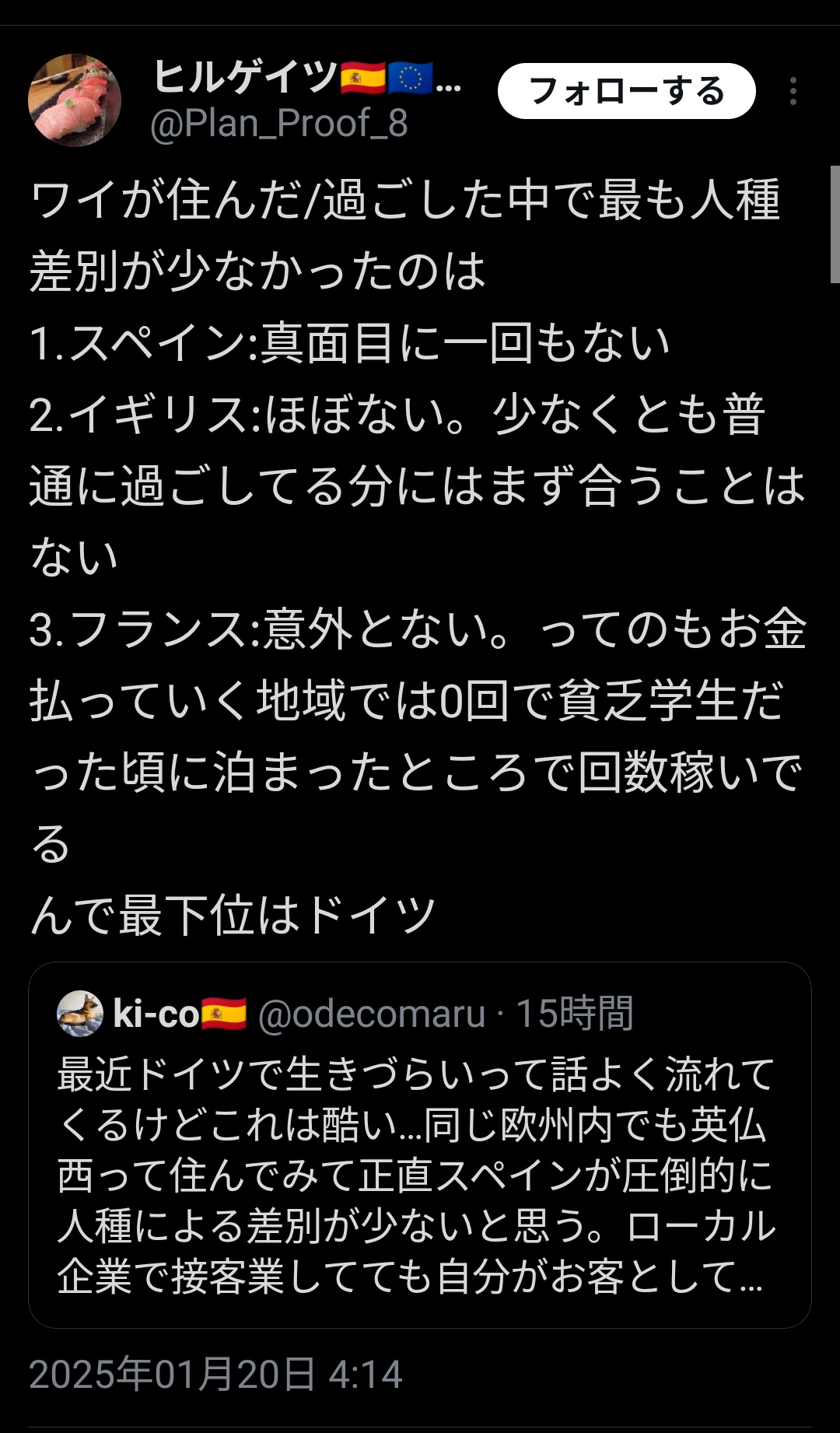The width and height of the screenshot is (840, 1433).
Task: Open the tweet's overflow menu
Action: [x=793, y=91]
